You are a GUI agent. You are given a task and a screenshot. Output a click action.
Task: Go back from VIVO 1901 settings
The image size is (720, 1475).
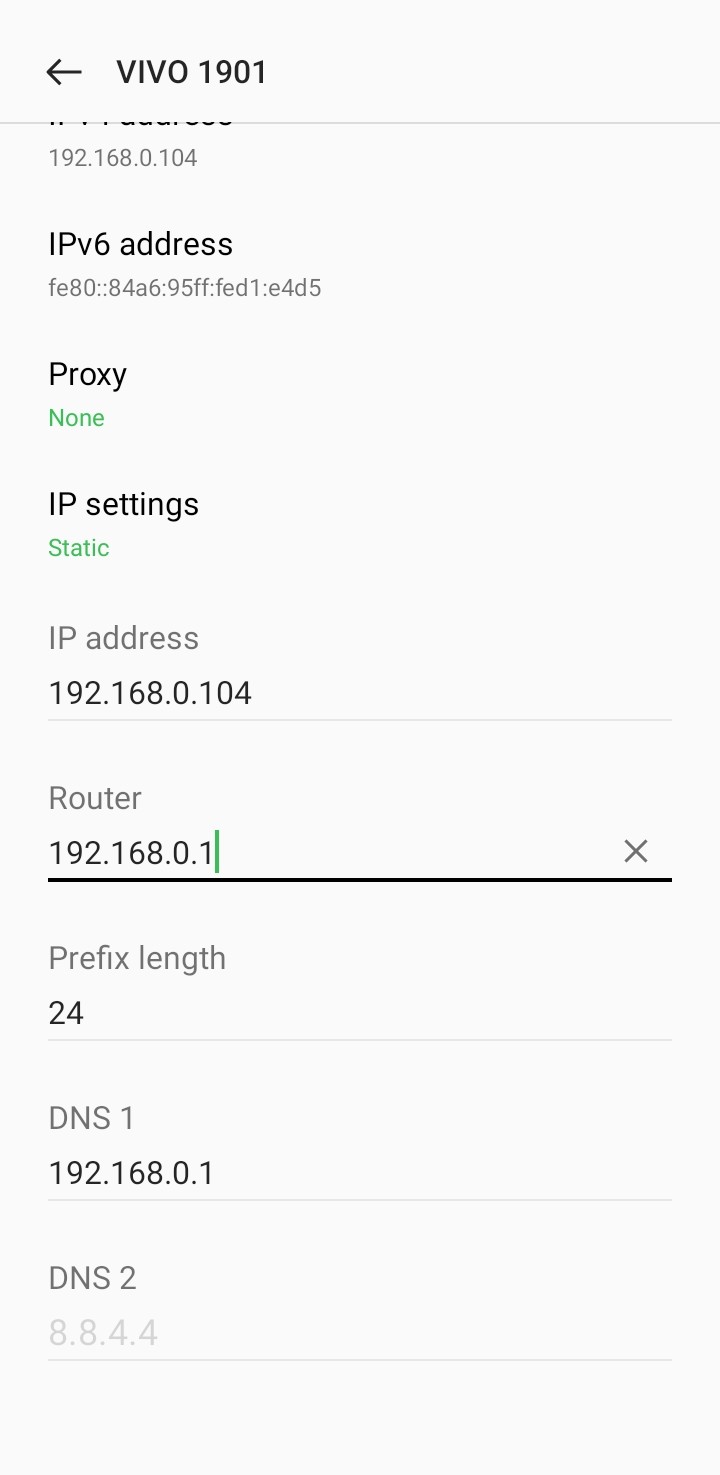[x=64, y=72]
